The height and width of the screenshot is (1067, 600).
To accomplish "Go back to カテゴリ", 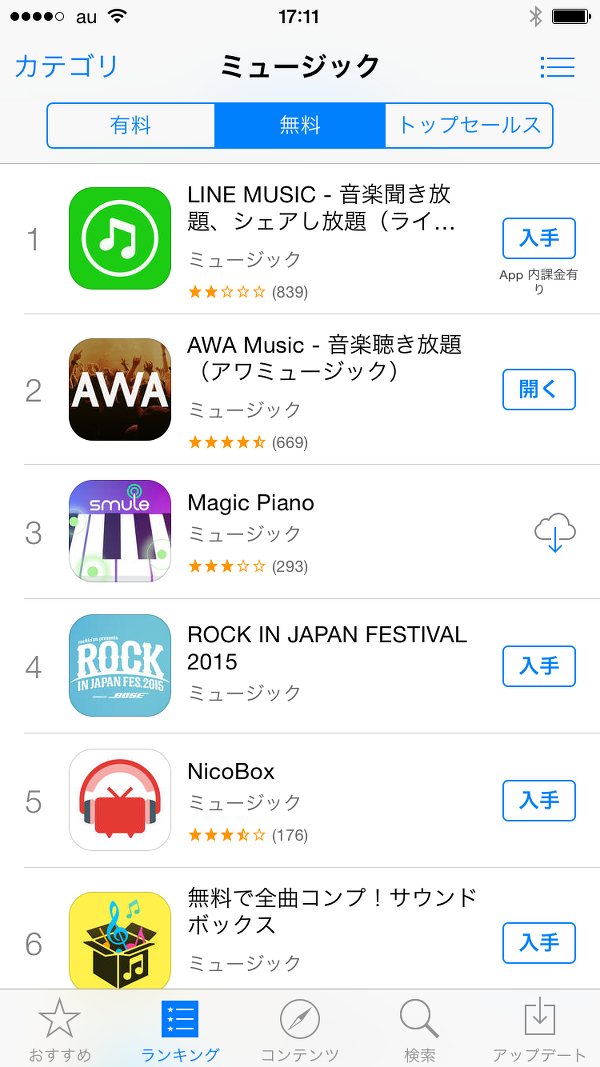I will click(x=67, y=67).
